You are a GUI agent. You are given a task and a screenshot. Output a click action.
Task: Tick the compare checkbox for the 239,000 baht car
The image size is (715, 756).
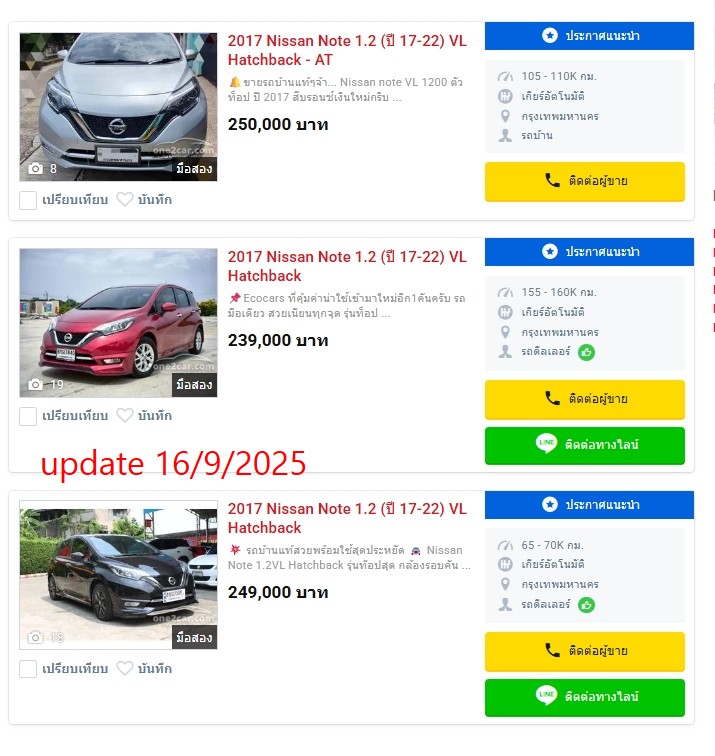[x=28, y=415]
